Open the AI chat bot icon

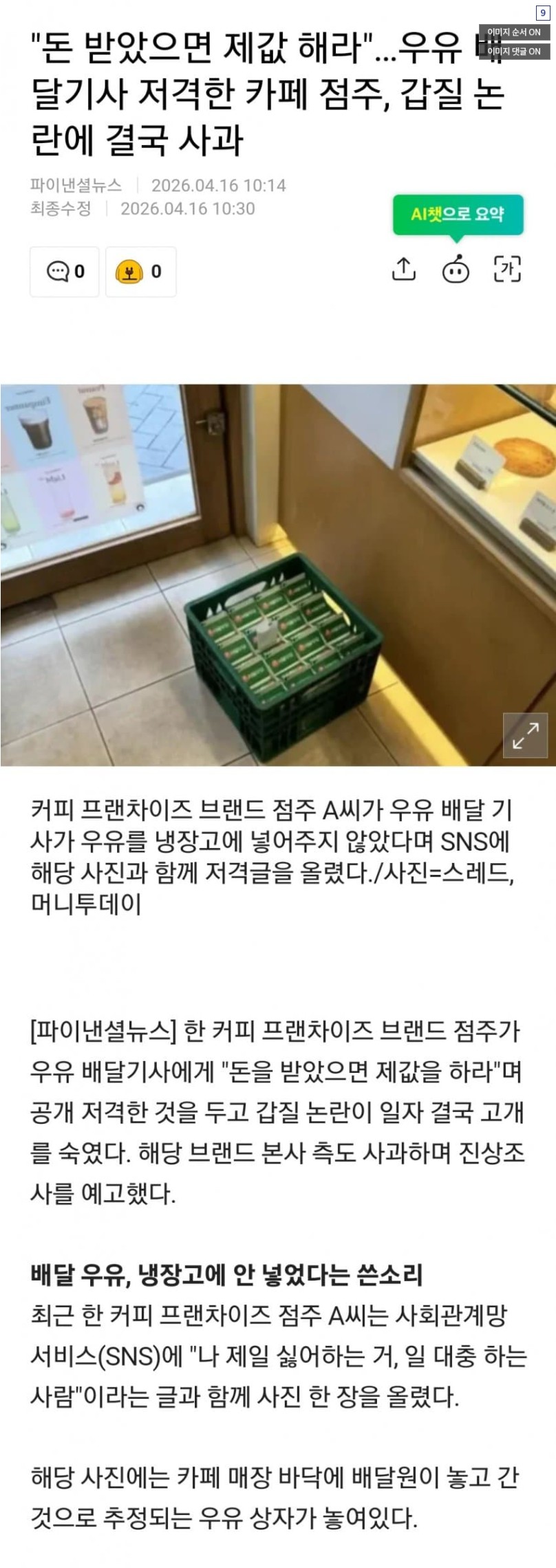pyautogui.click(x=456, y=270)
